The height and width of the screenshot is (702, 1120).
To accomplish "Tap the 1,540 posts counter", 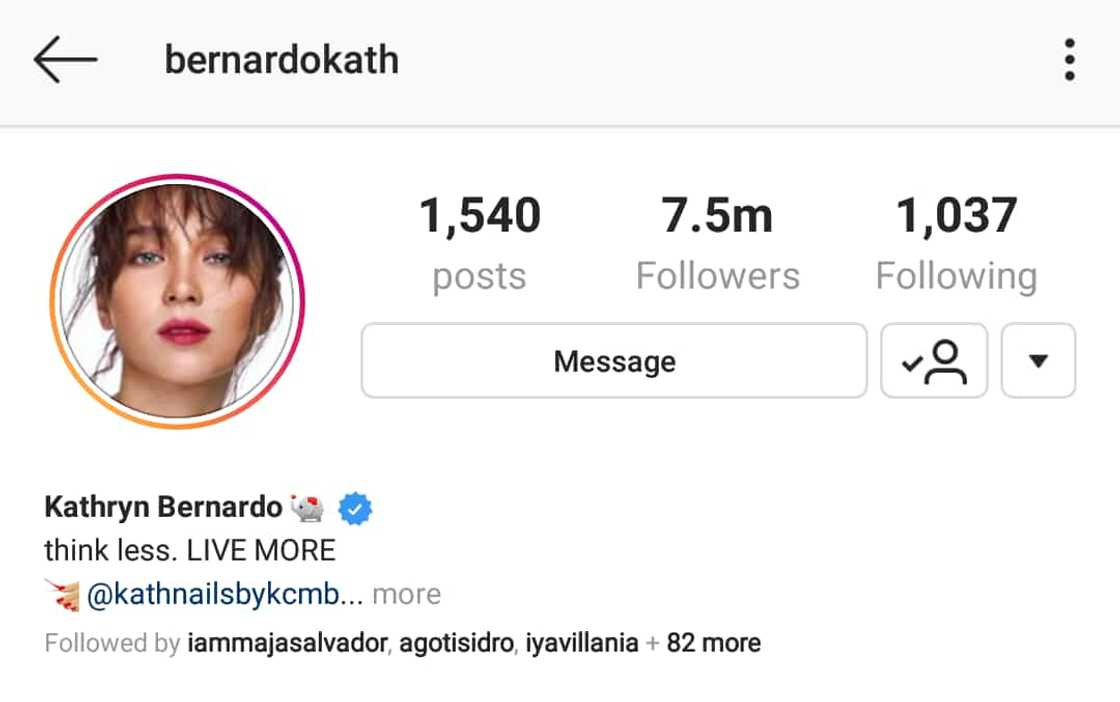I will [x=479, y=244].
